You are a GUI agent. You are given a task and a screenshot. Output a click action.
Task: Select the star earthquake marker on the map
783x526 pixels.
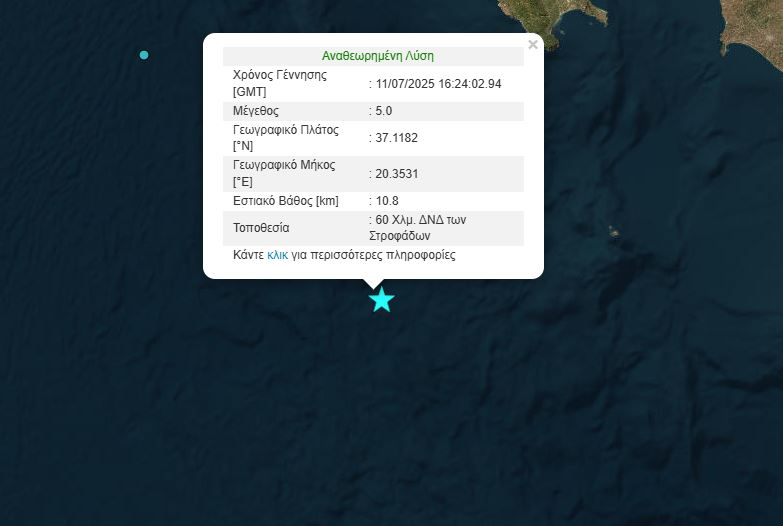381,299
